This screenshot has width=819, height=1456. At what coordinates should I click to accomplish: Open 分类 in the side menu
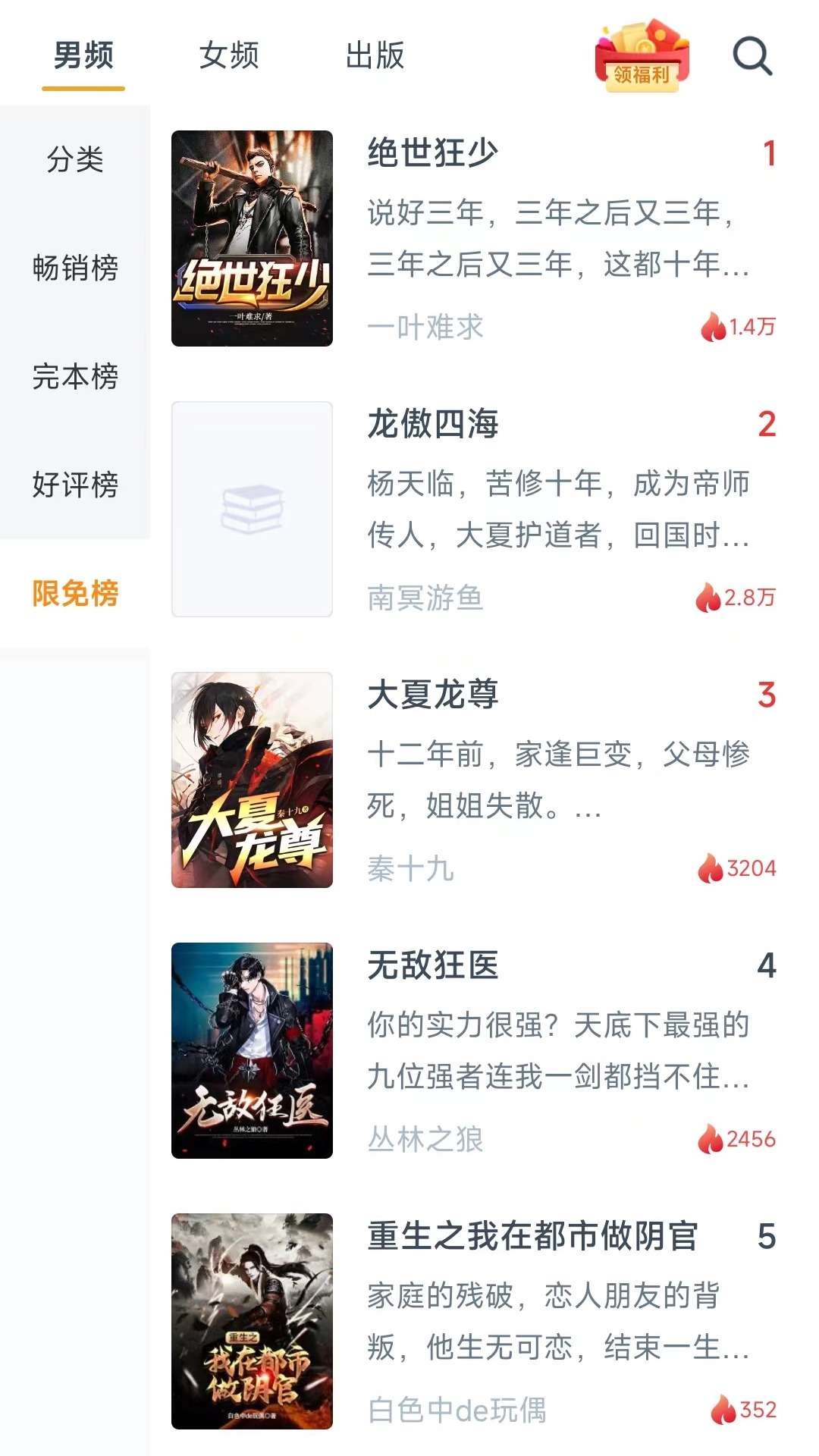tap(75, 159)
